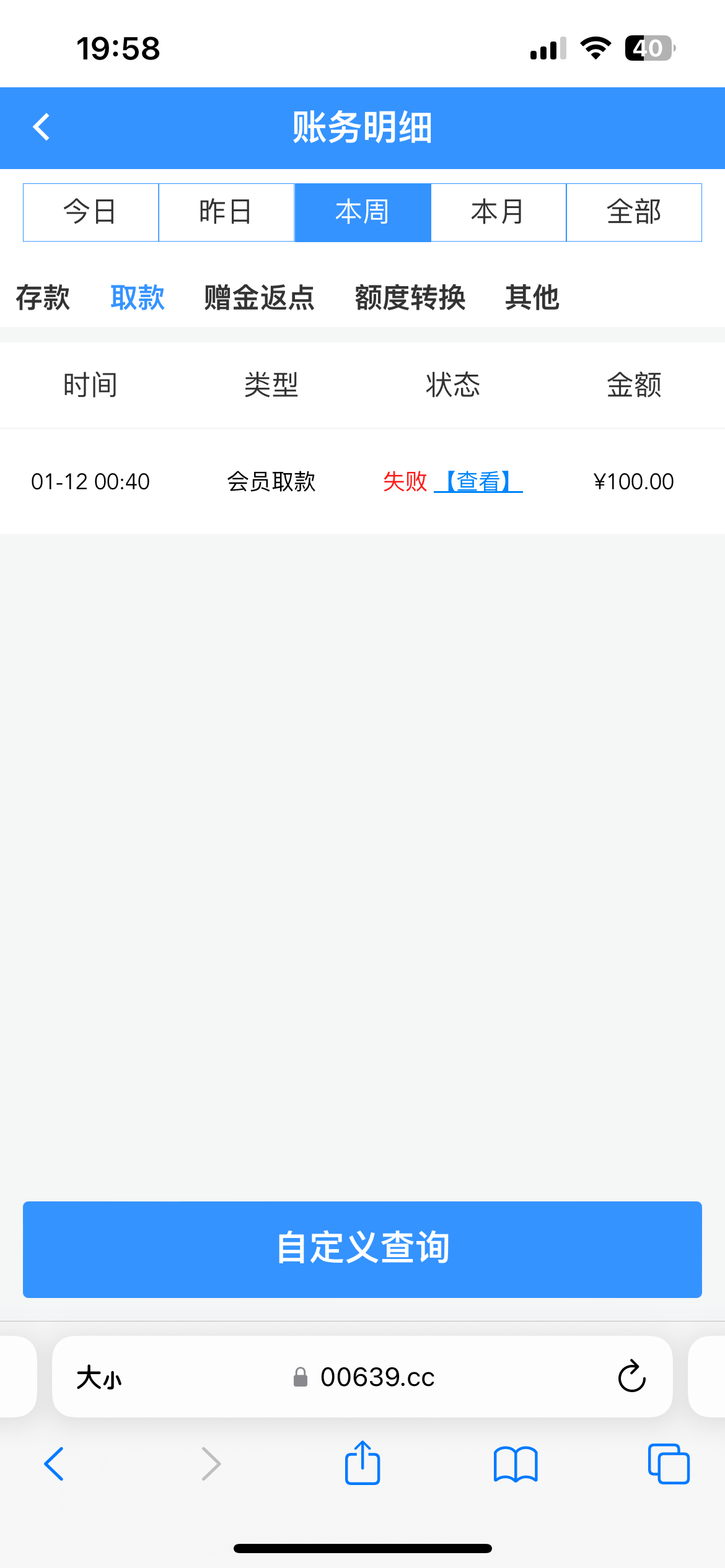This screenshot has width=725, height=1568.
Task: Select the 今日 date filter
Action: (91, 212)
